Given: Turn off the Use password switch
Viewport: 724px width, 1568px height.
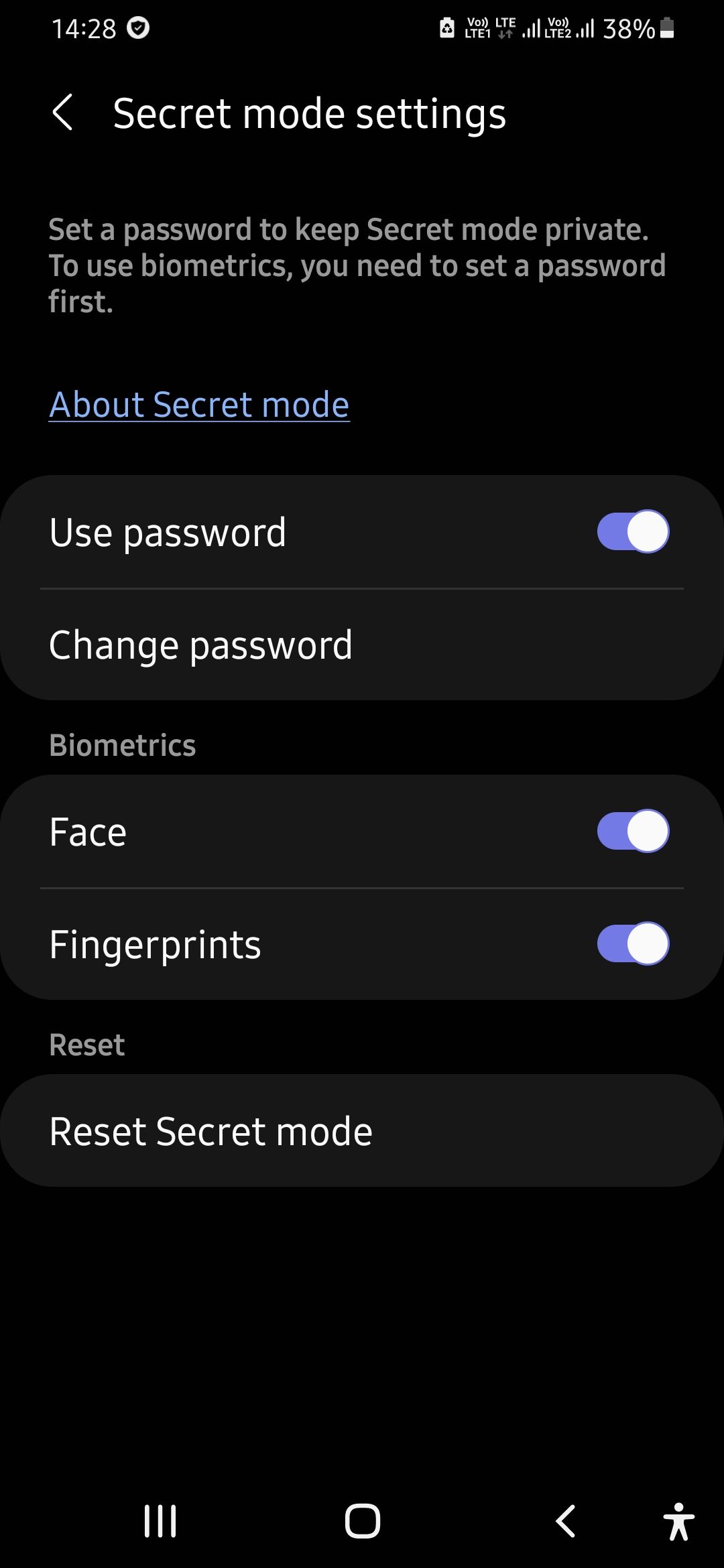Looking at the screenshot, I should point(633,532).
